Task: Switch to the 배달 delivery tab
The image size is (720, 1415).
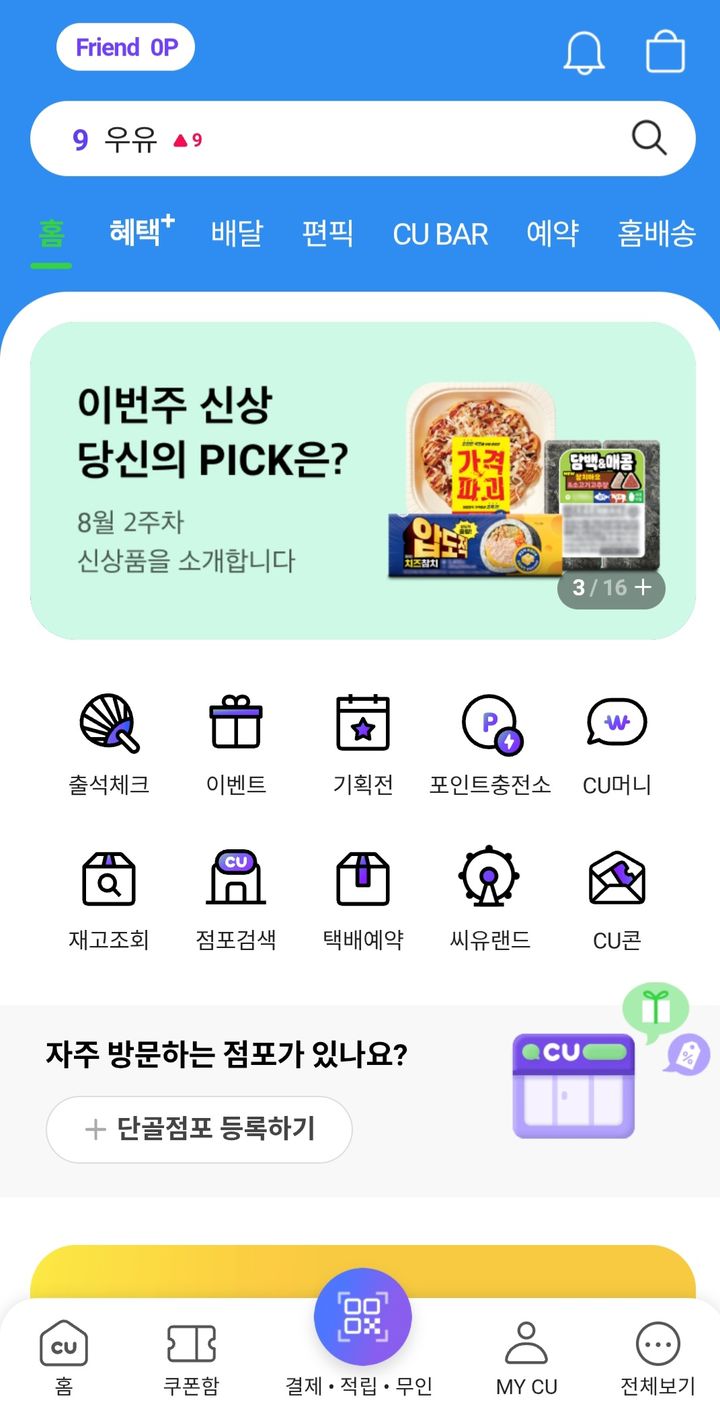Action: [x=236, y=234]
